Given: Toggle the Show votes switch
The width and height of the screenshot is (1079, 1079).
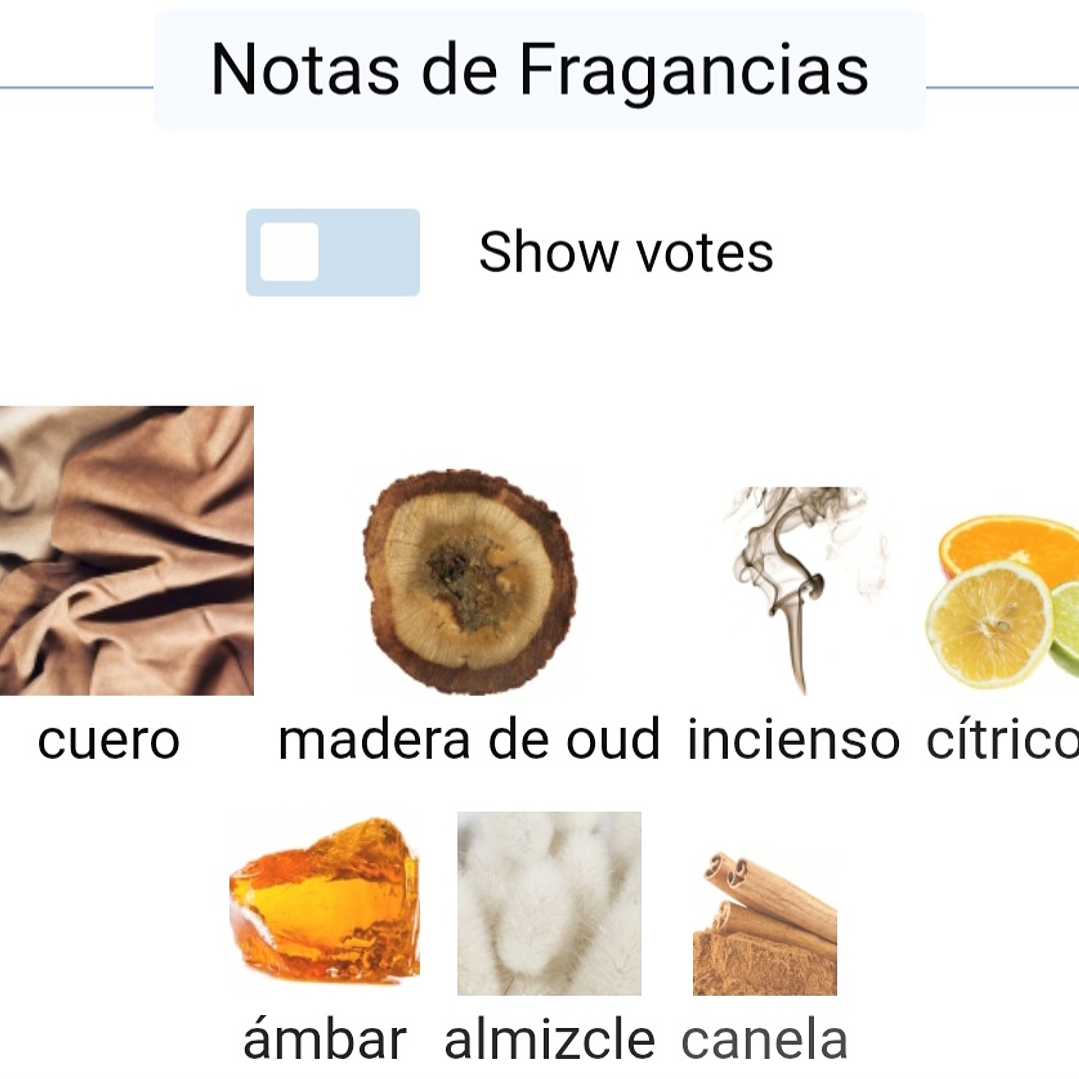Looking at the screenshot, I should pos(332,252).
